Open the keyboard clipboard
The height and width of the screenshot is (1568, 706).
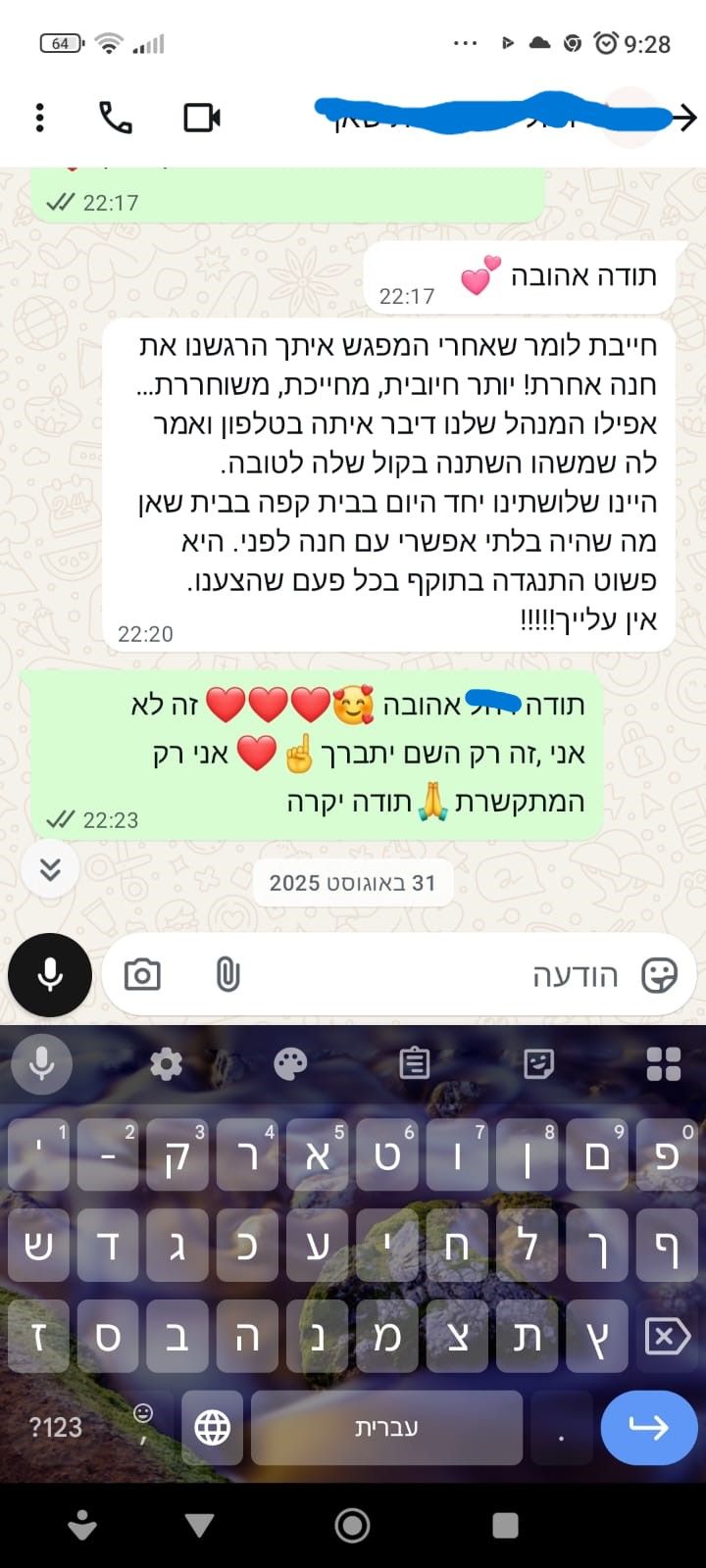(x=415, y=1063)
